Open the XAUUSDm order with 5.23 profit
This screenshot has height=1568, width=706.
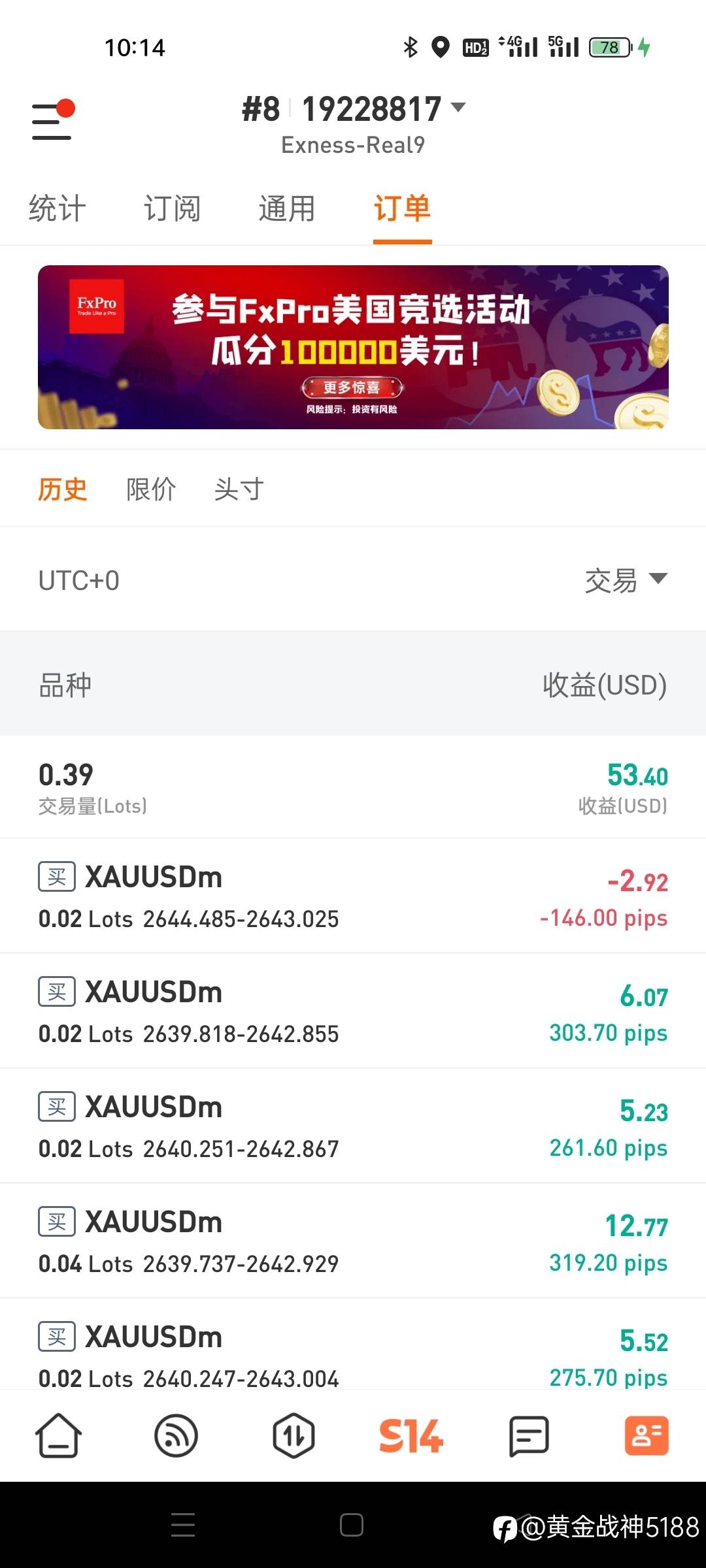pos(353,1126)
